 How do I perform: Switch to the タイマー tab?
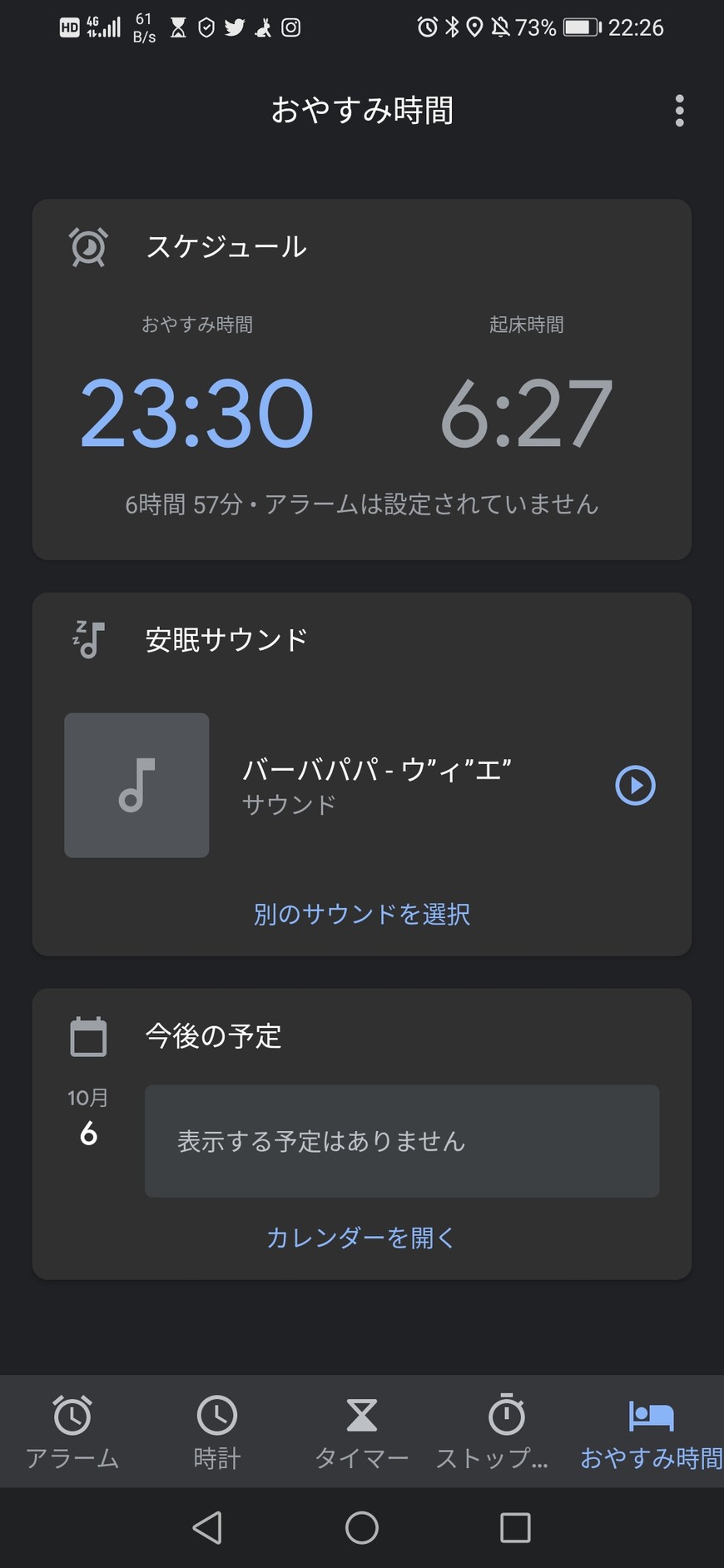point(362,1432)
